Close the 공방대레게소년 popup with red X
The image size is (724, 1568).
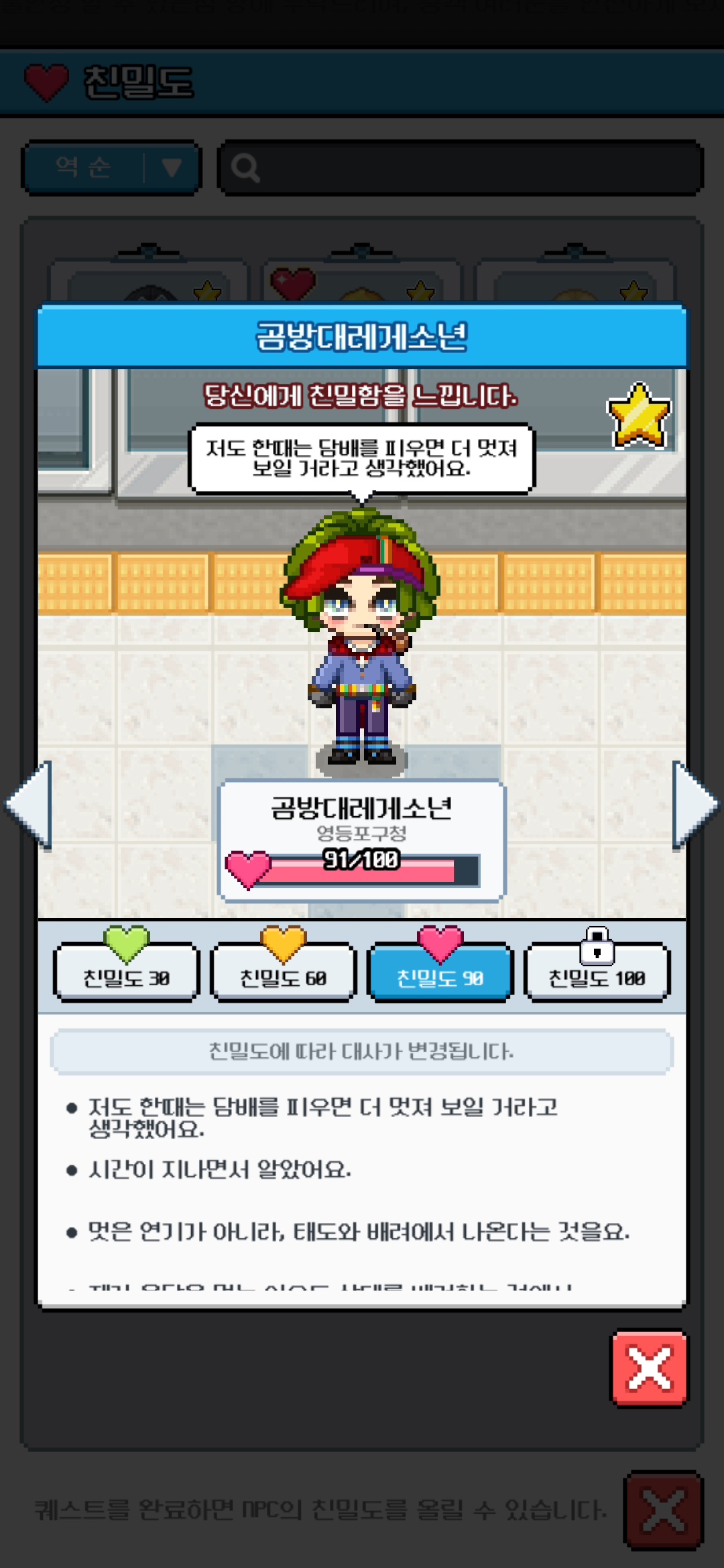click(649, 1368)
